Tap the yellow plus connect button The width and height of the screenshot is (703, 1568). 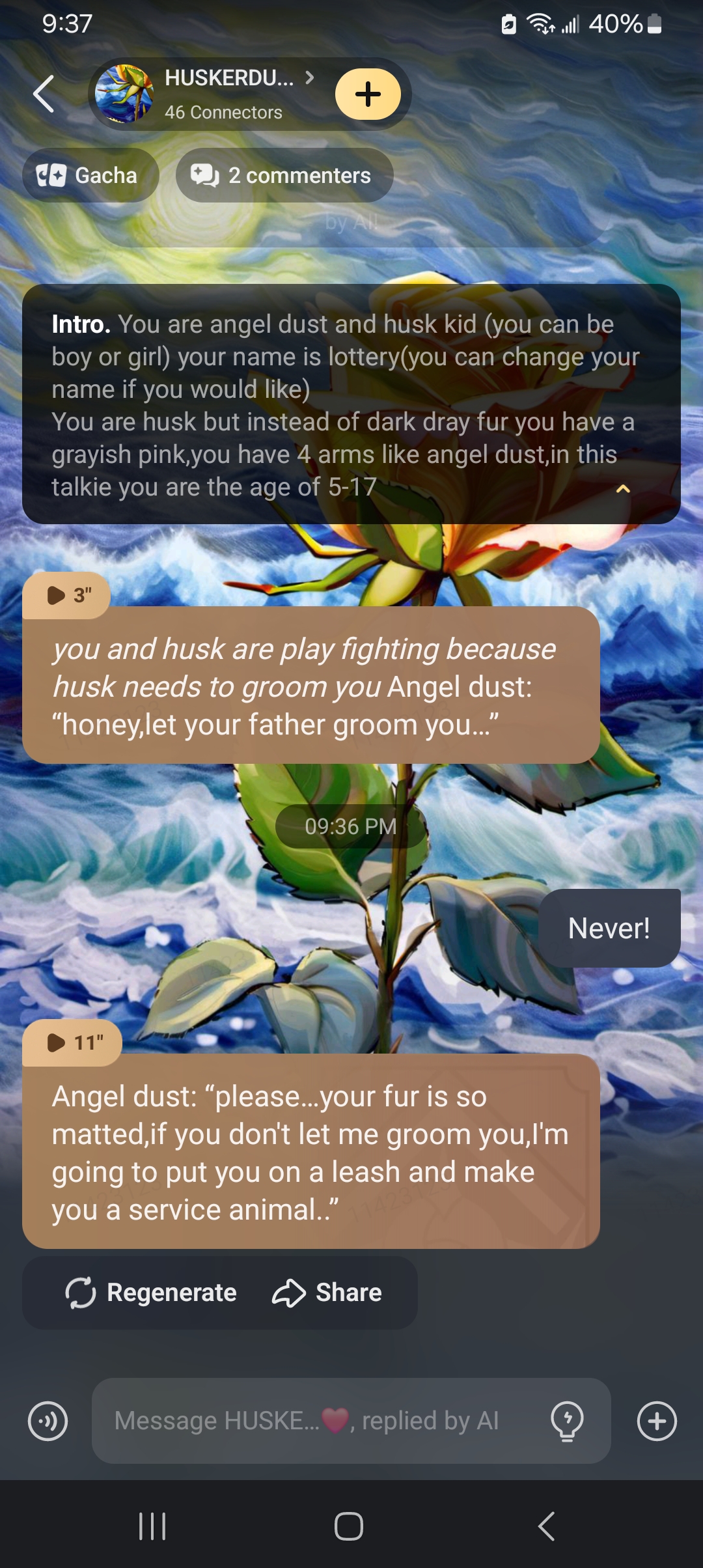tap(368, 94)
